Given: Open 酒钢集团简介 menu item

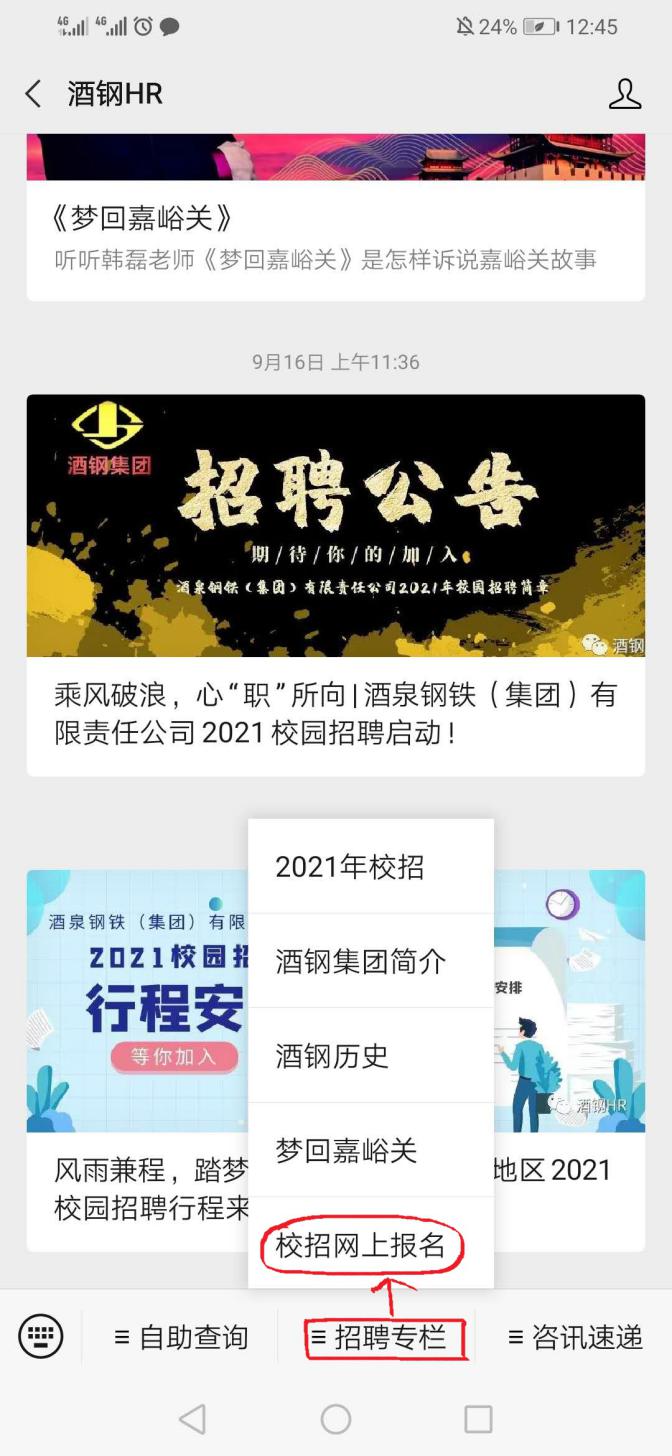Looking at the screenshot, I should click(x=370, y=961).
